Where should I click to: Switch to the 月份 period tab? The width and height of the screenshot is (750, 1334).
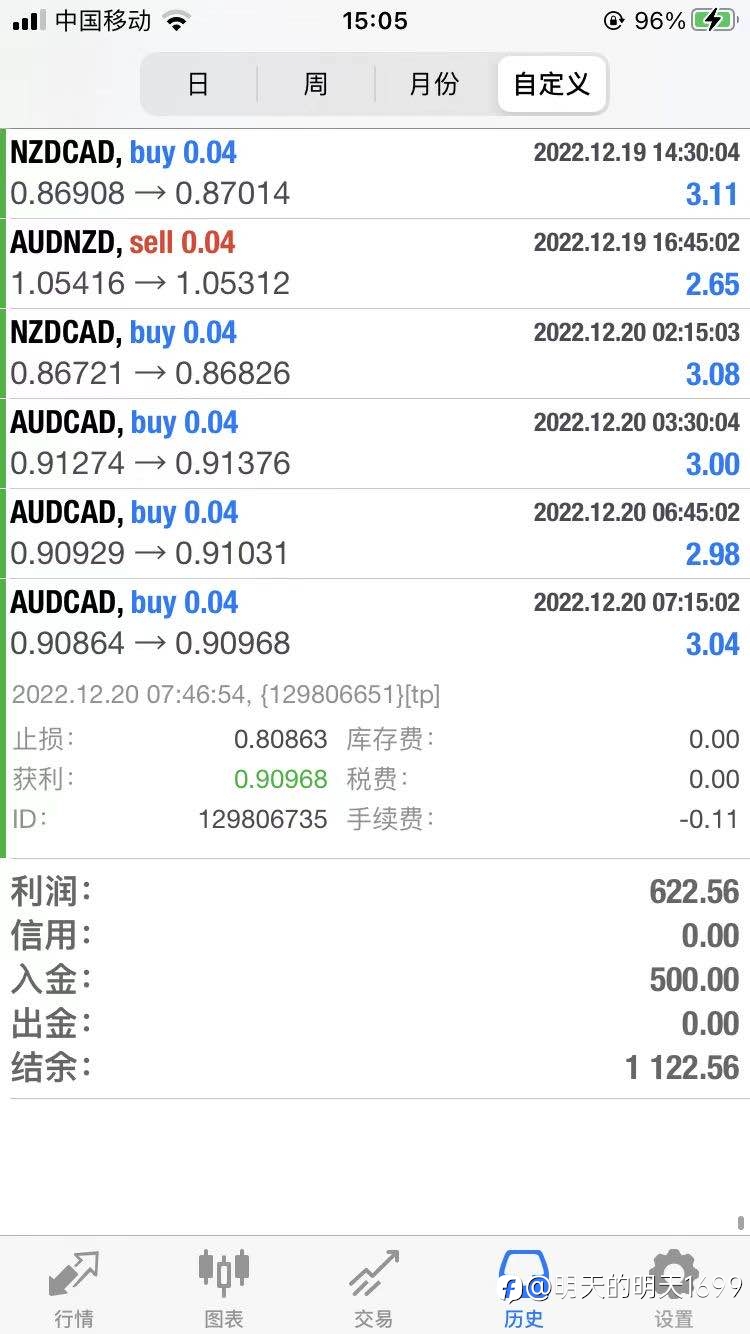(434, 84)
